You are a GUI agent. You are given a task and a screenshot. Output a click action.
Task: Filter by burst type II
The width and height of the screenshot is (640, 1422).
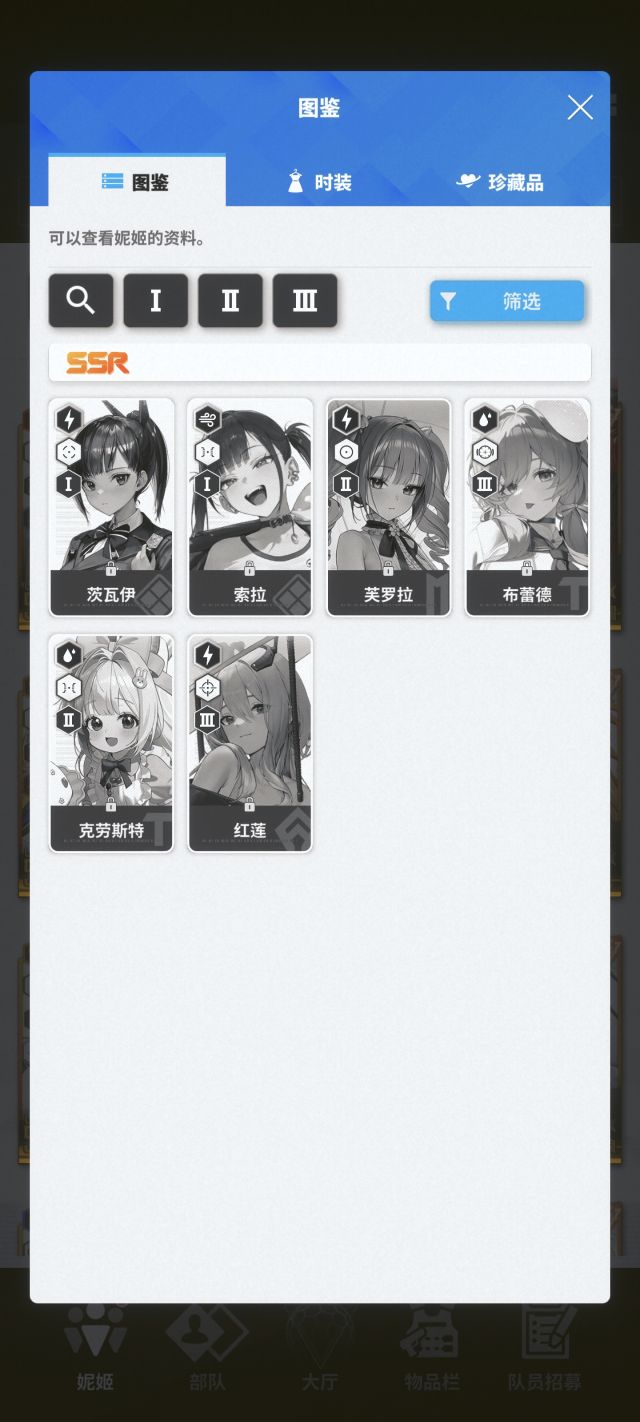[x=230, y=300]
